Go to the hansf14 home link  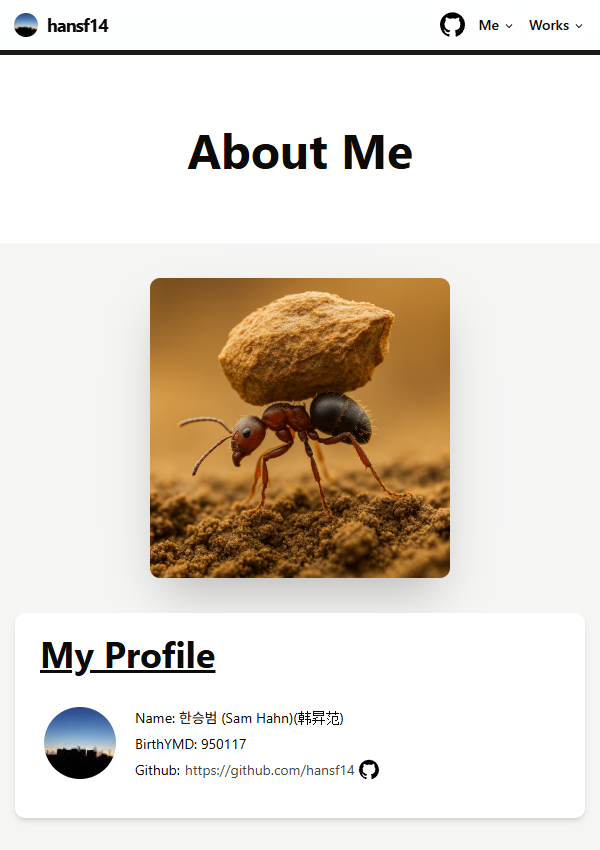point(62,25)
